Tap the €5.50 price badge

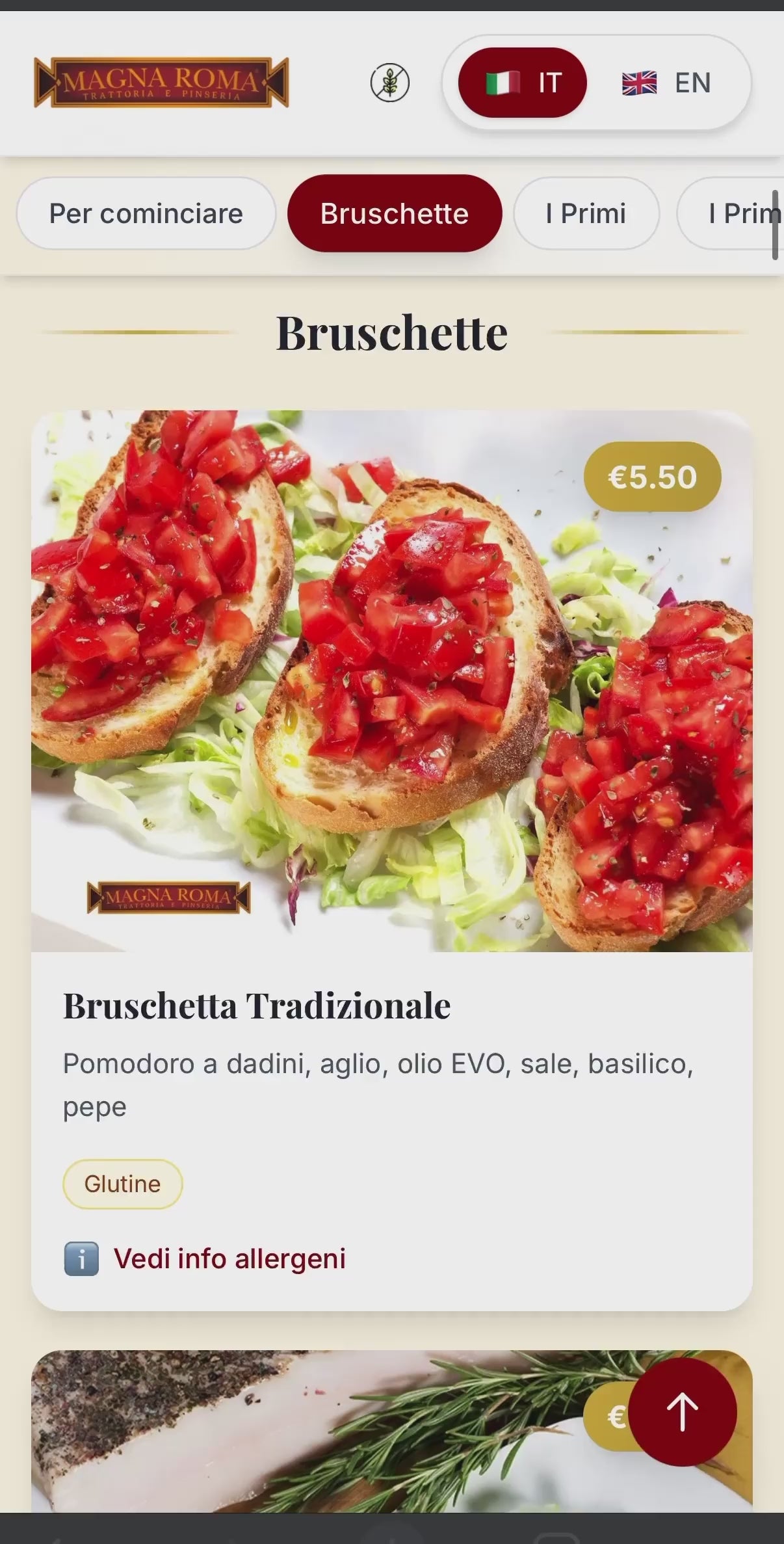pos(653,477)
